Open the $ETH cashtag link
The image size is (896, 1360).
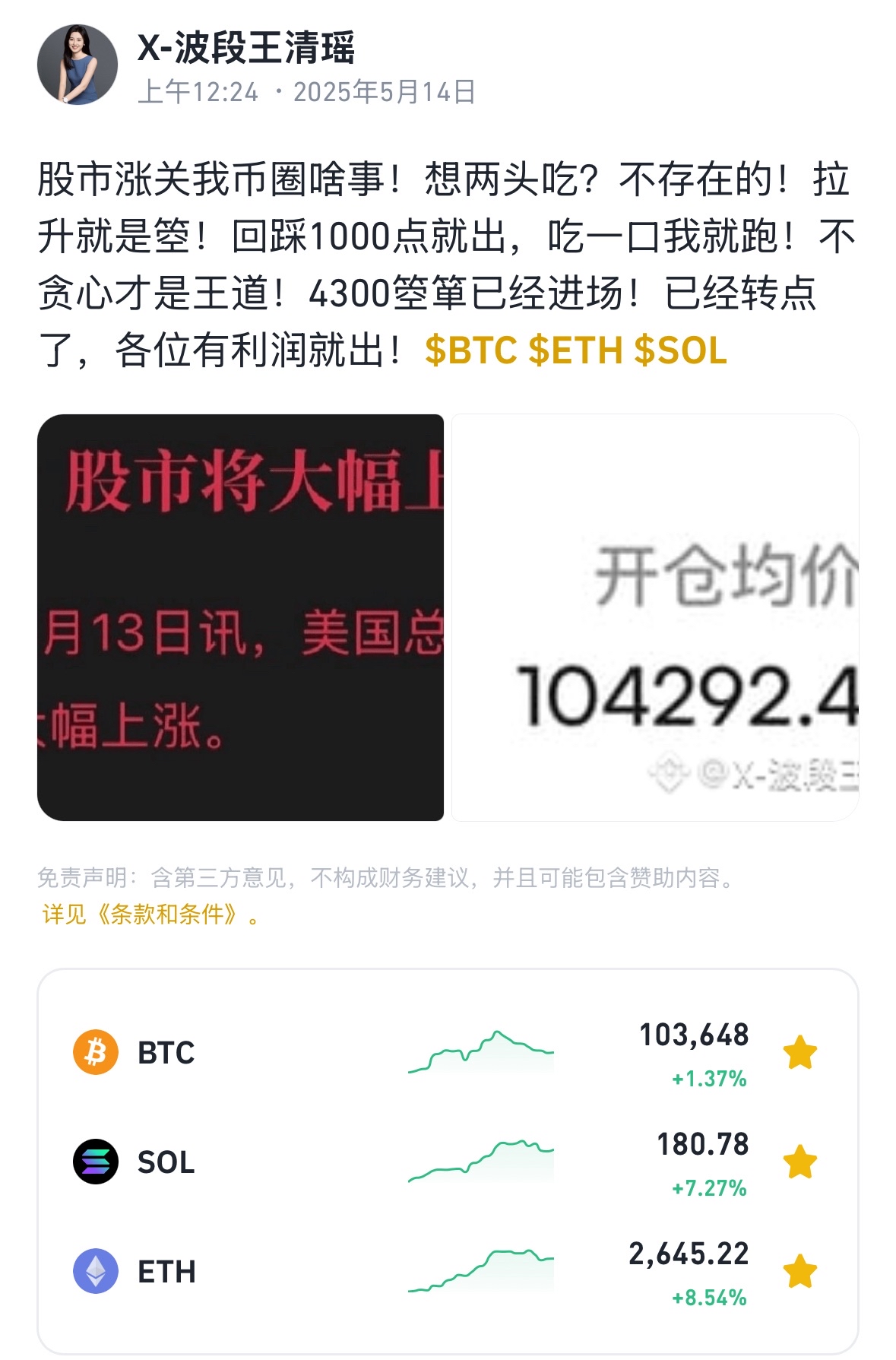(x=575, y=350)
